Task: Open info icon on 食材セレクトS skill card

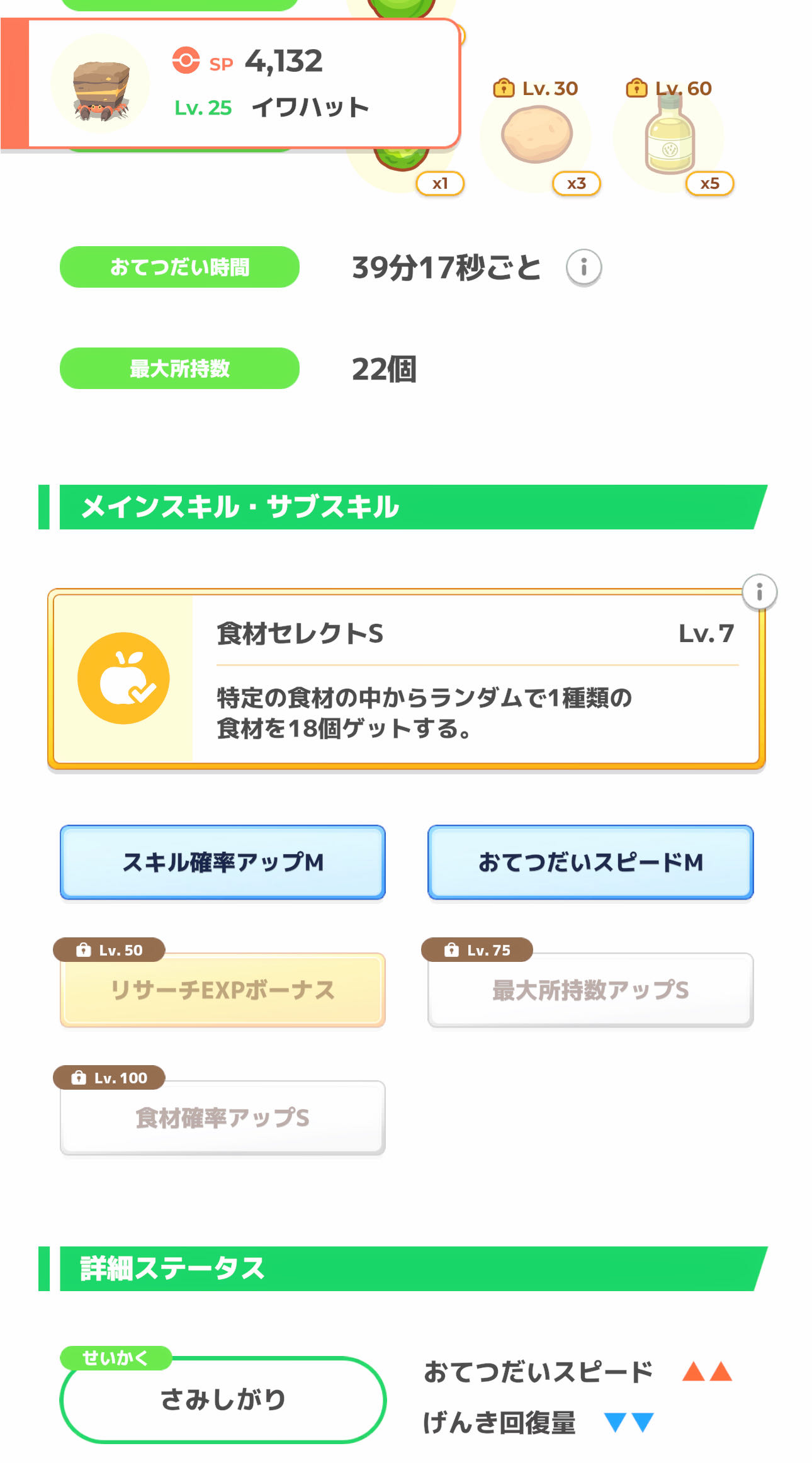Action: click(x=759, y=592)
